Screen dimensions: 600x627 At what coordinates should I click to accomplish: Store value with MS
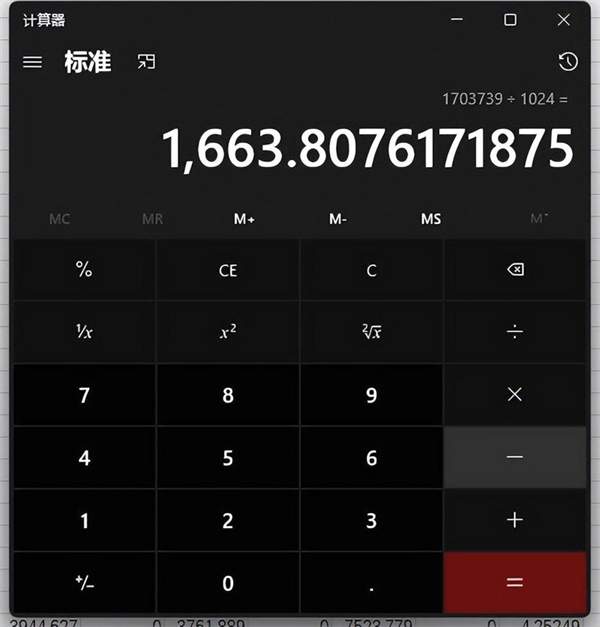pos(431,219)
